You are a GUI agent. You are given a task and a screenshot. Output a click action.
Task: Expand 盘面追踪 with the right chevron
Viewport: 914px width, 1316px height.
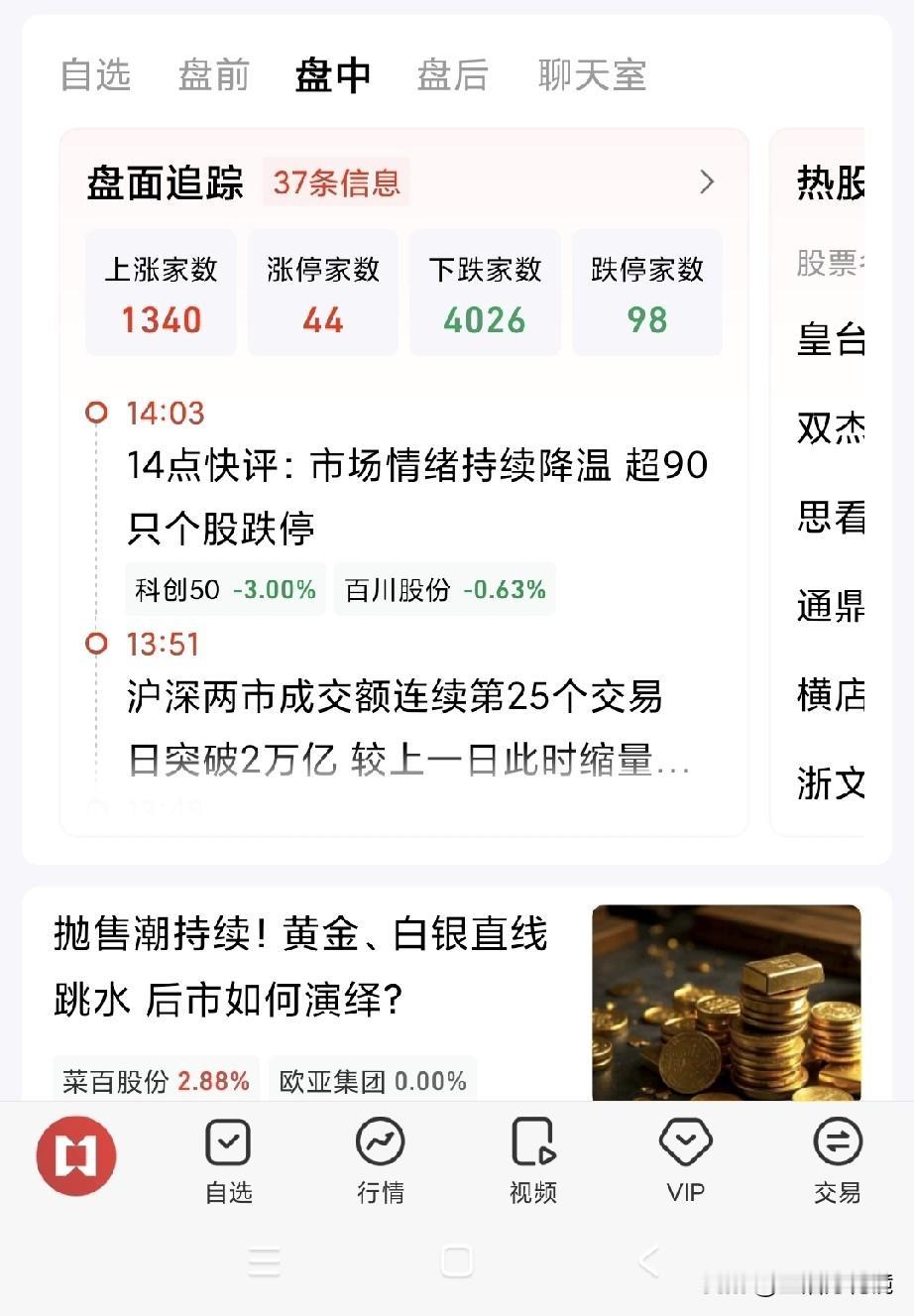707,181
